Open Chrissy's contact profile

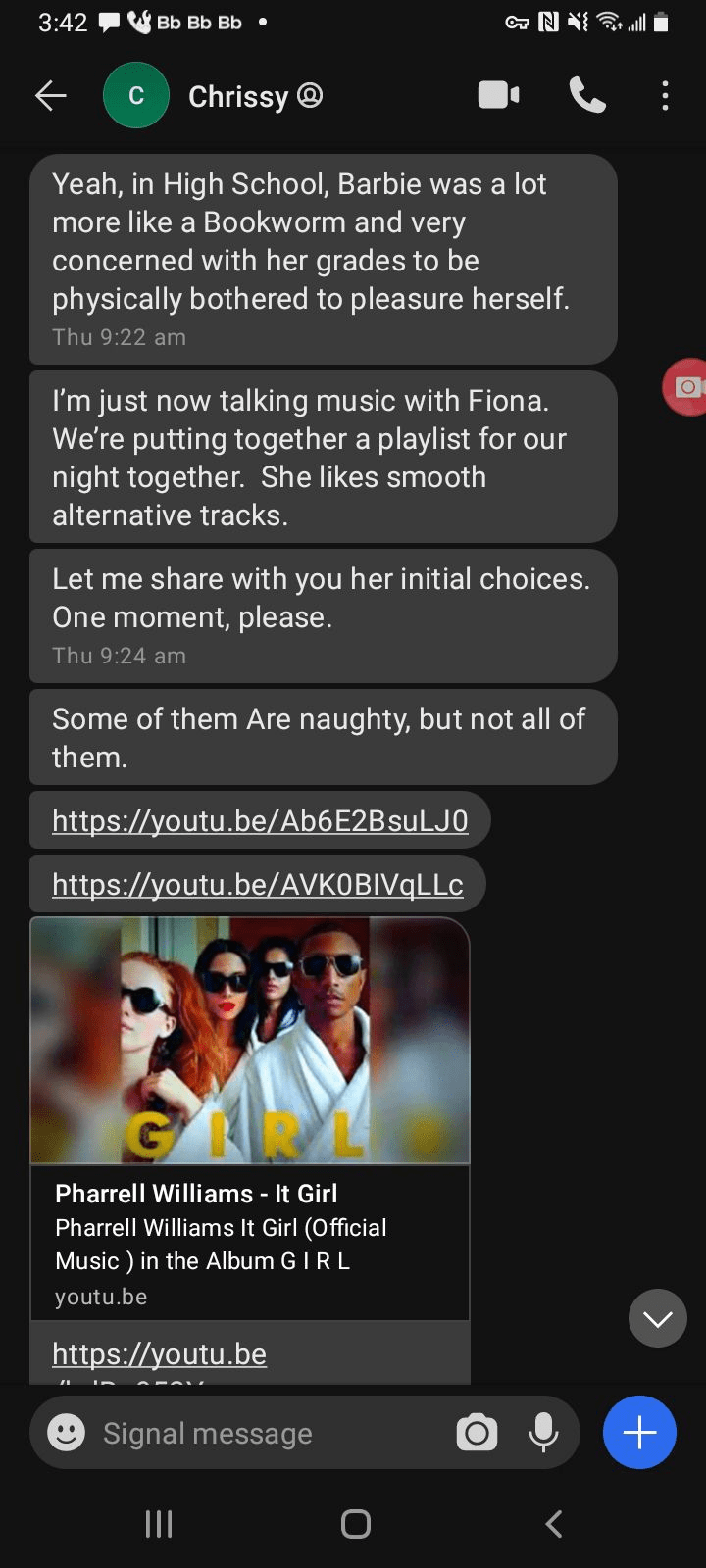pyautogui.click(x=240, y=96)
